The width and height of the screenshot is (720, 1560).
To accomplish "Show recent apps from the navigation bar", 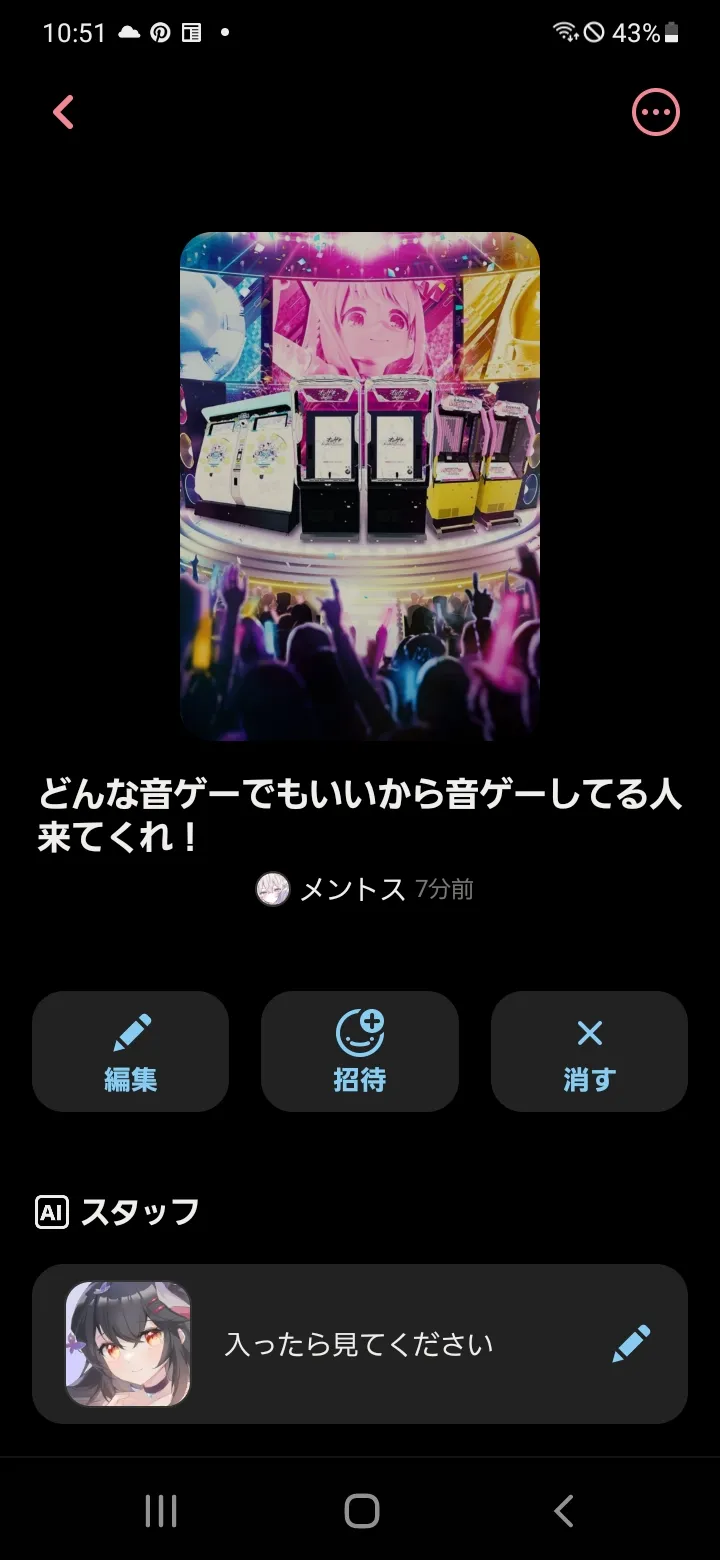I will pos(161,1510).
